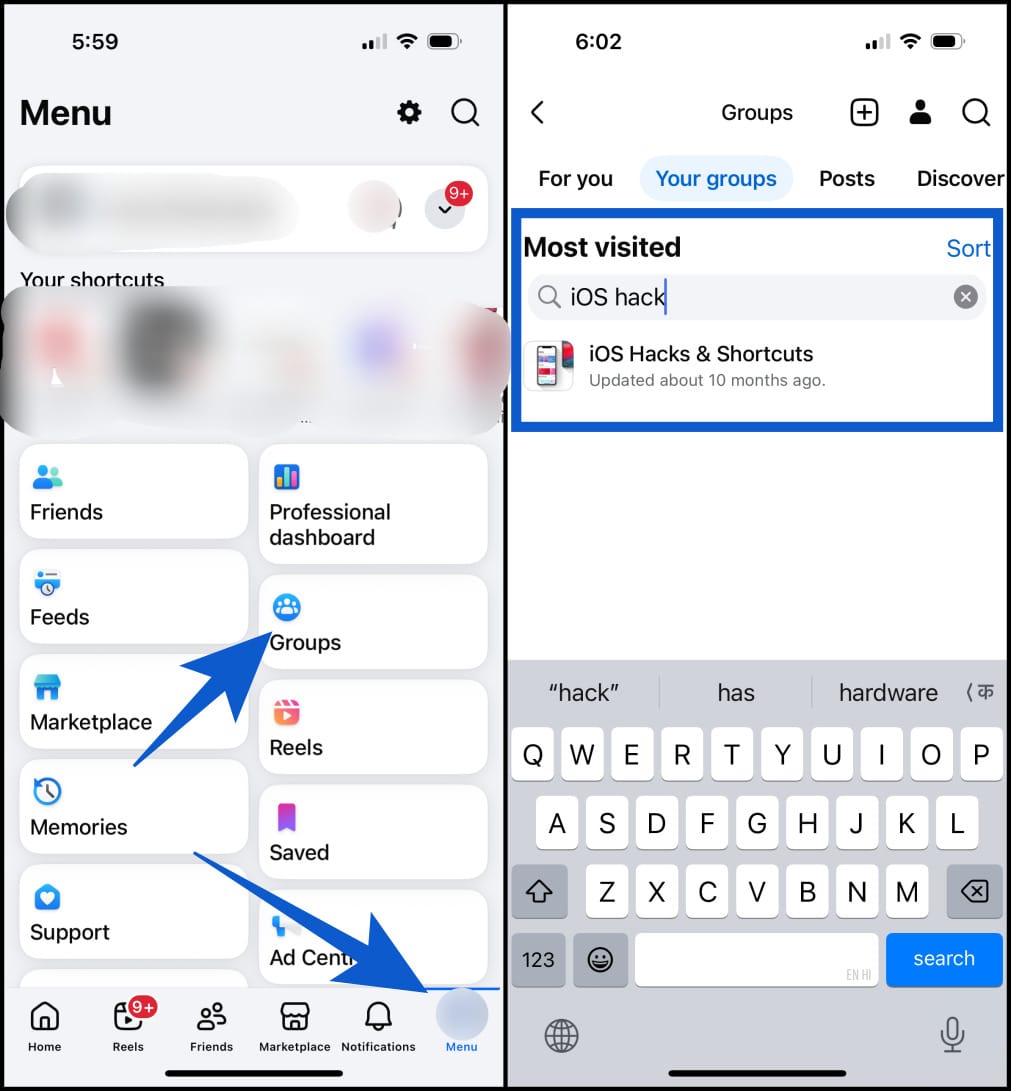The width and height of the screenshot is (1011, 1091).
Task: Open the Support shortcut card
Action: (133, 912)
